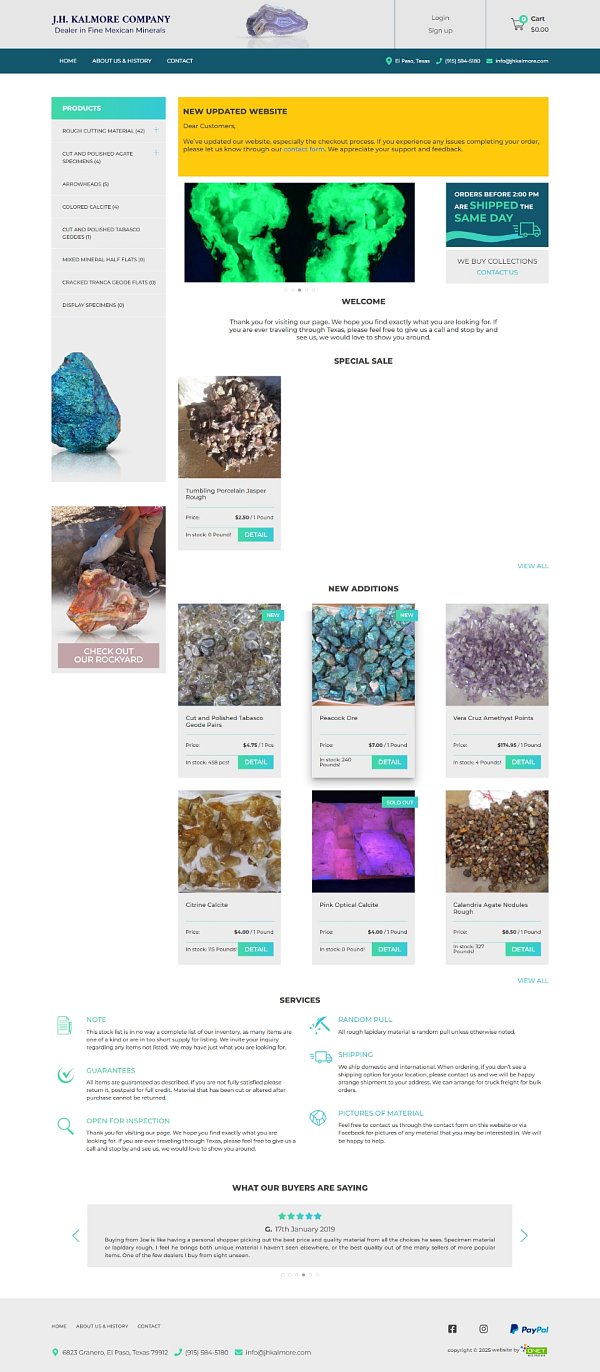Open Vera Cruz Amethyst Points photo
Screen dimensions: 600x1372
point(497,655)
